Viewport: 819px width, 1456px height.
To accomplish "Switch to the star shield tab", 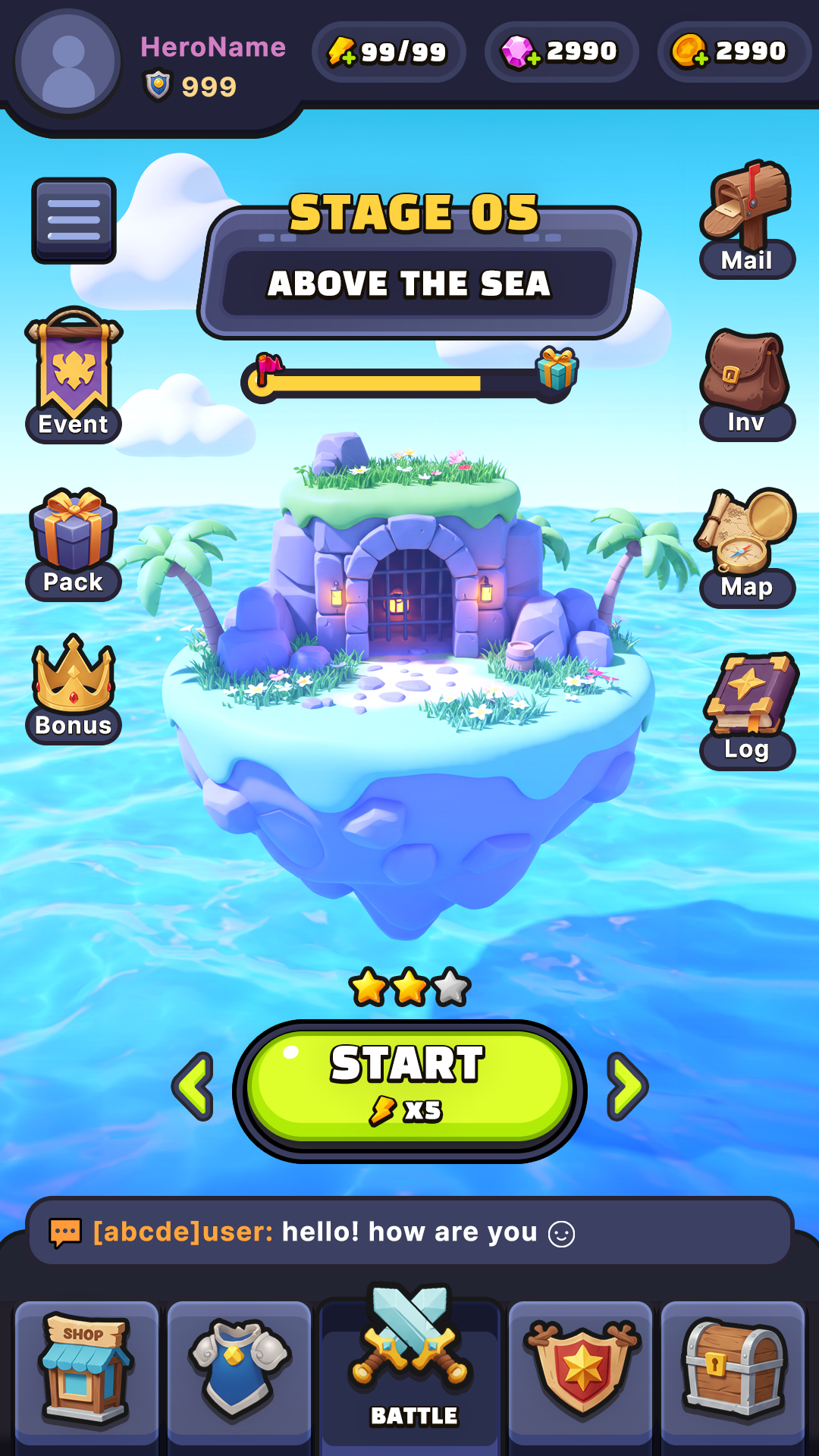I will pyautogui.click(x=581, y=1373).
